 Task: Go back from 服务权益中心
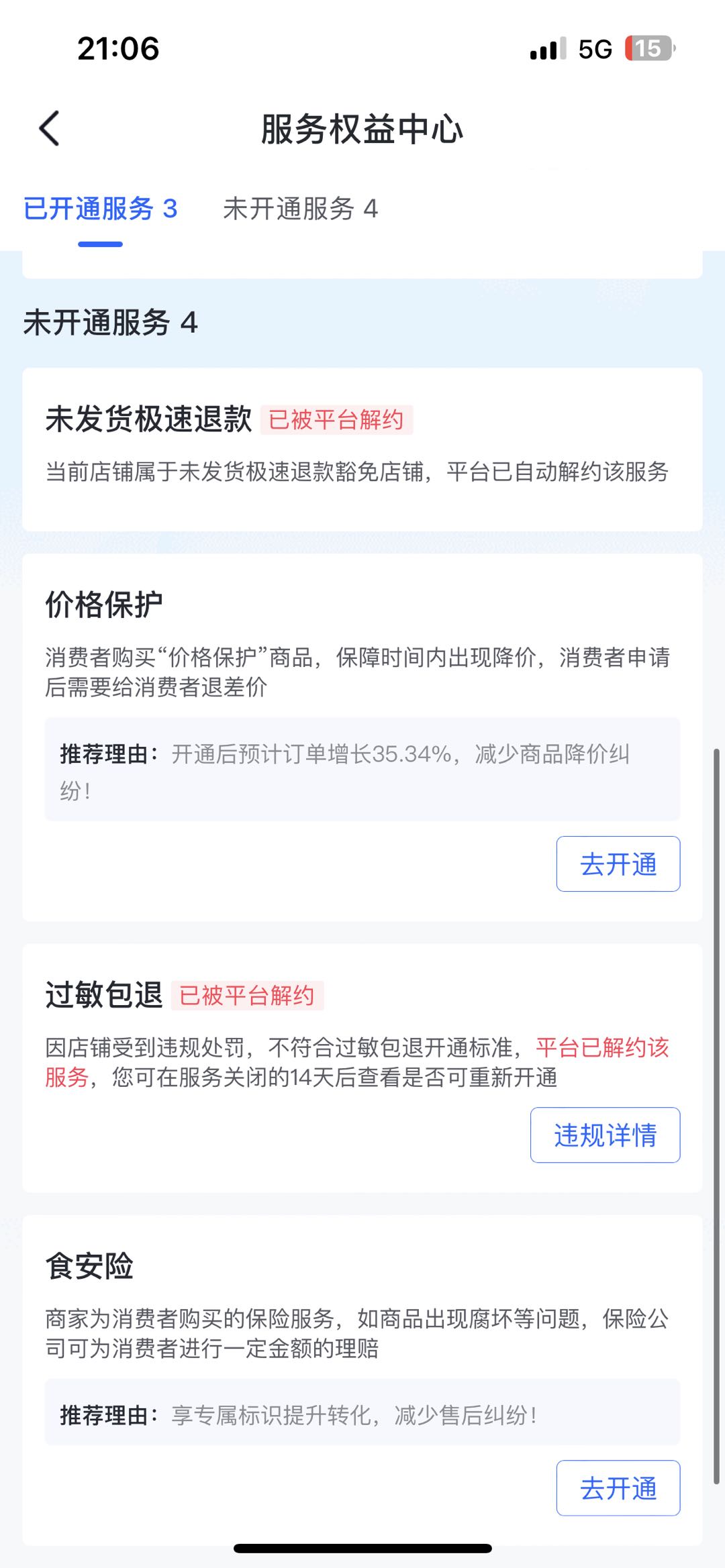50,128
